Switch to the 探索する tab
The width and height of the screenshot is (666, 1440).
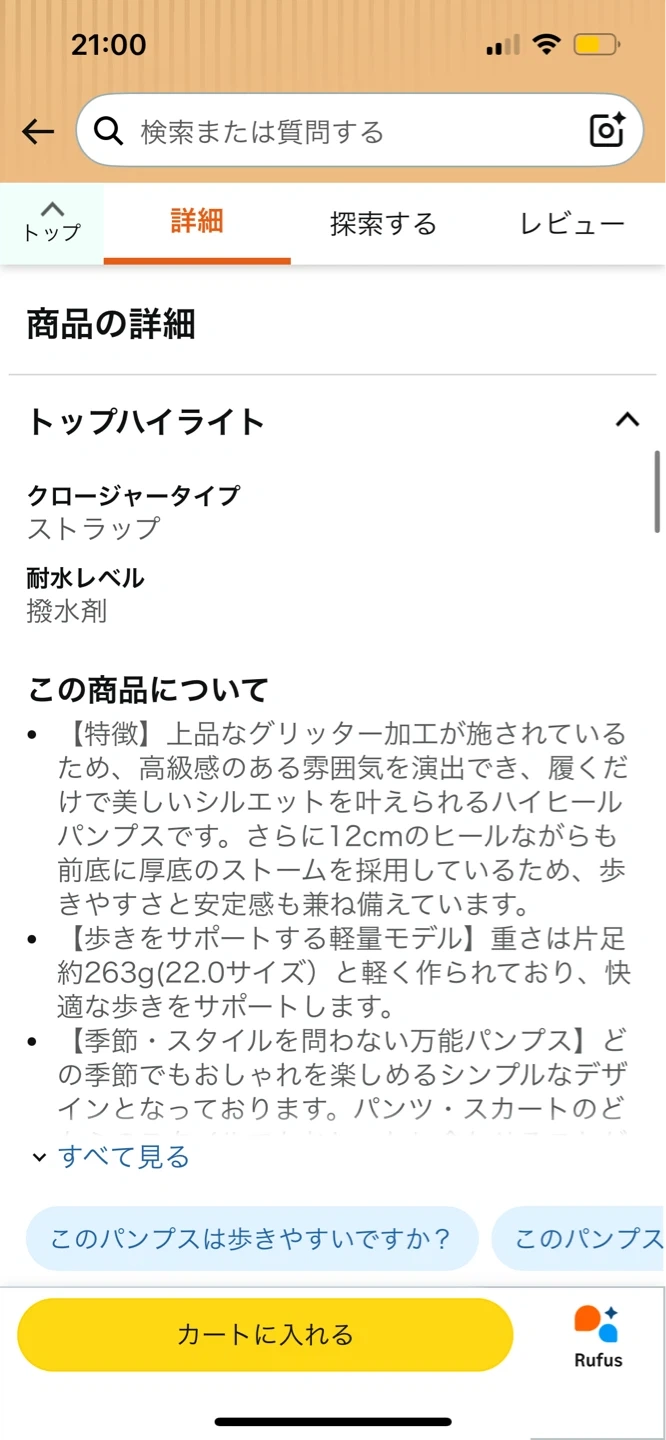[x=384, y=223]
